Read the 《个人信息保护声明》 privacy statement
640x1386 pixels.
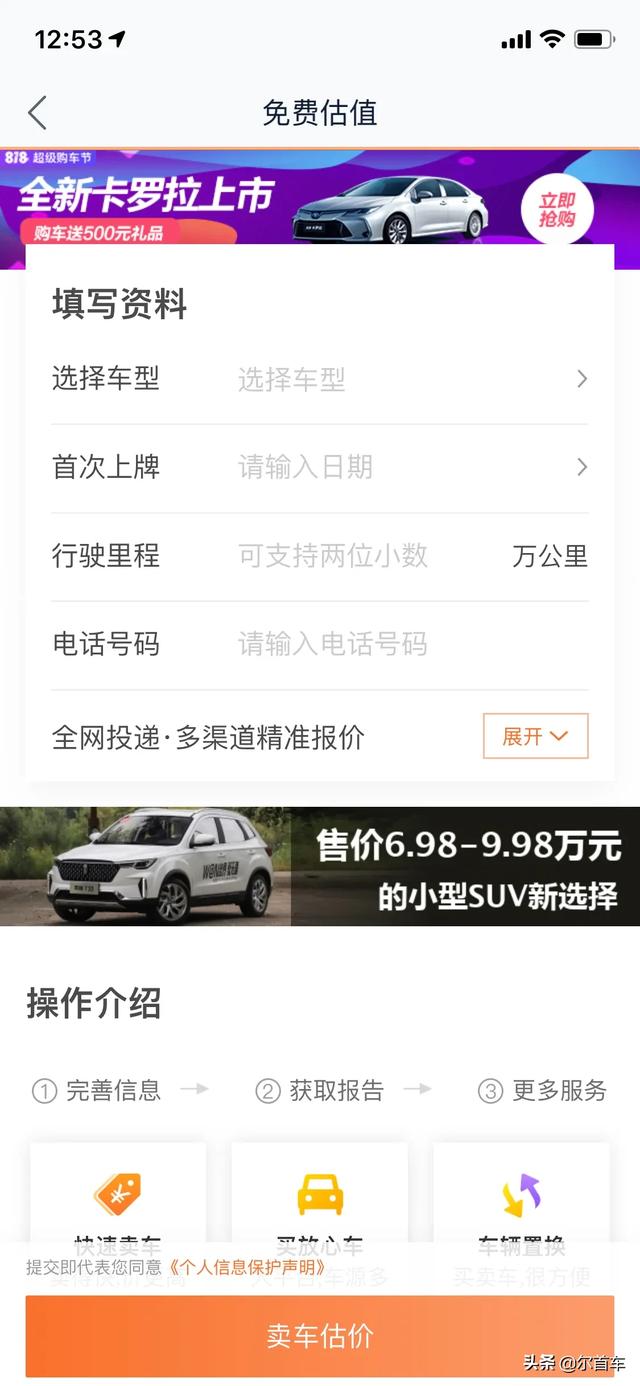(247, 1268)
